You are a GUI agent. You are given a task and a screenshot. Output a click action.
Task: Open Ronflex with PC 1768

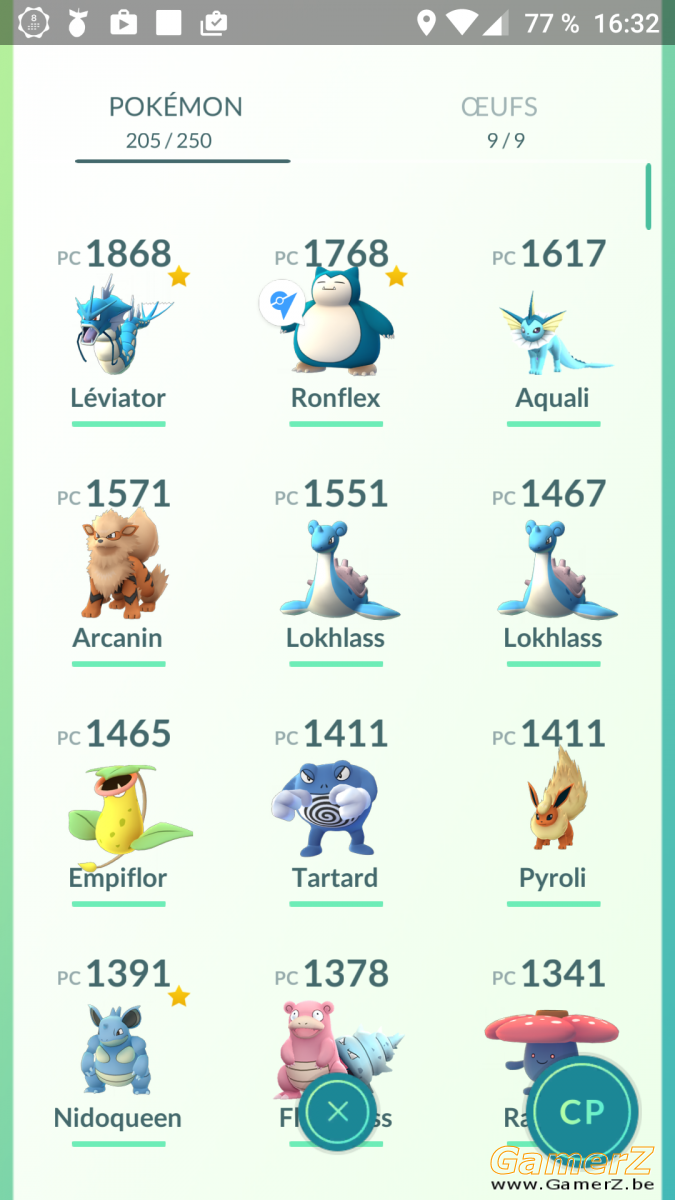pos(336,330)
